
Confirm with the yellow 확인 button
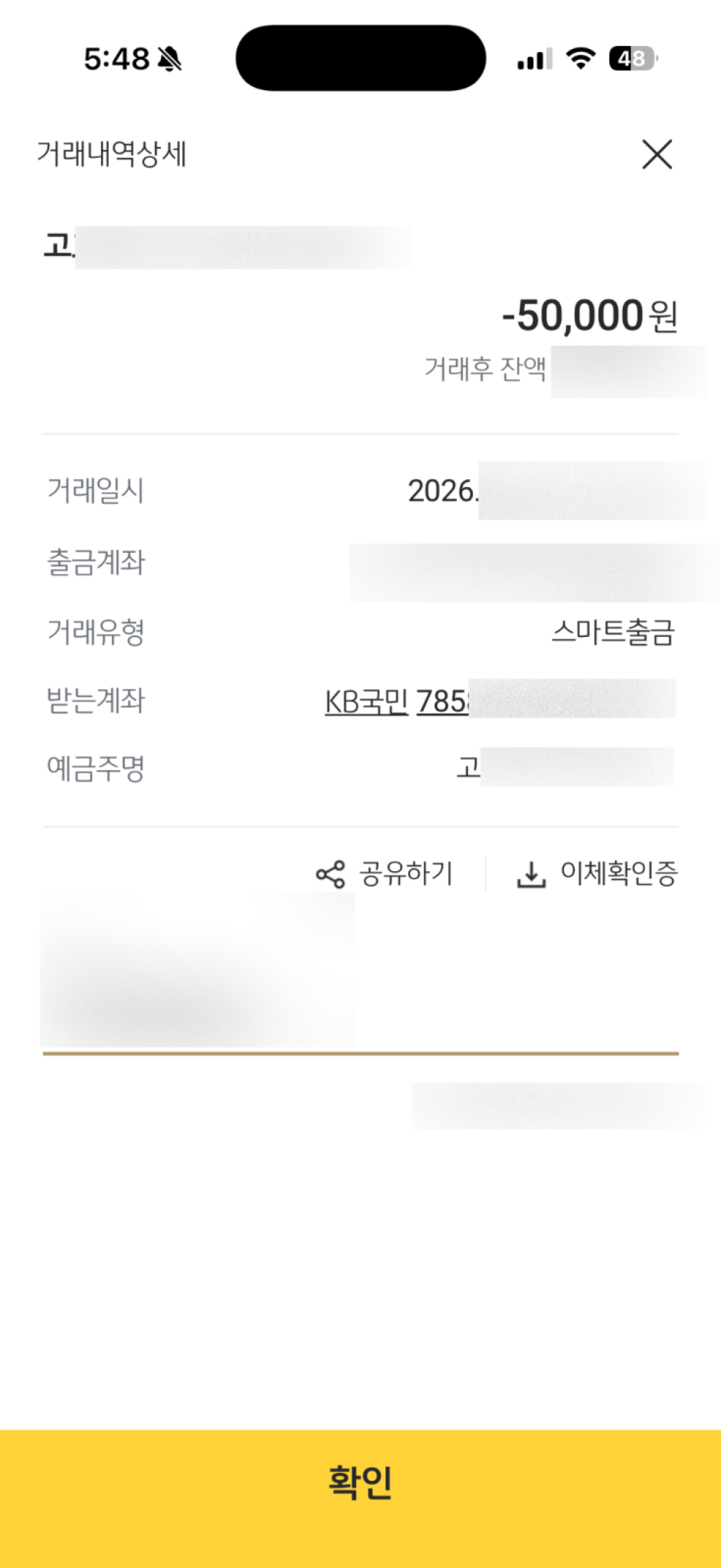point(360,1499)
